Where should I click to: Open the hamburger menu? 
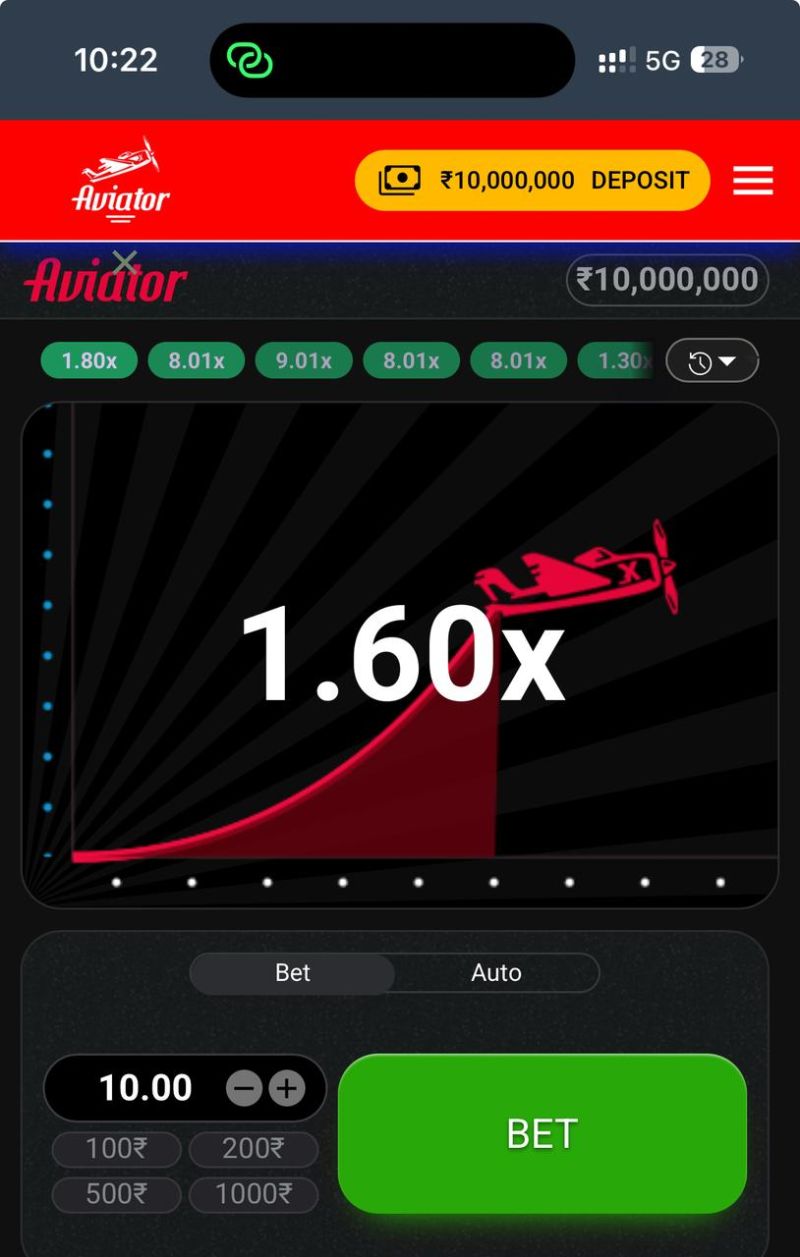pos(753,180)
